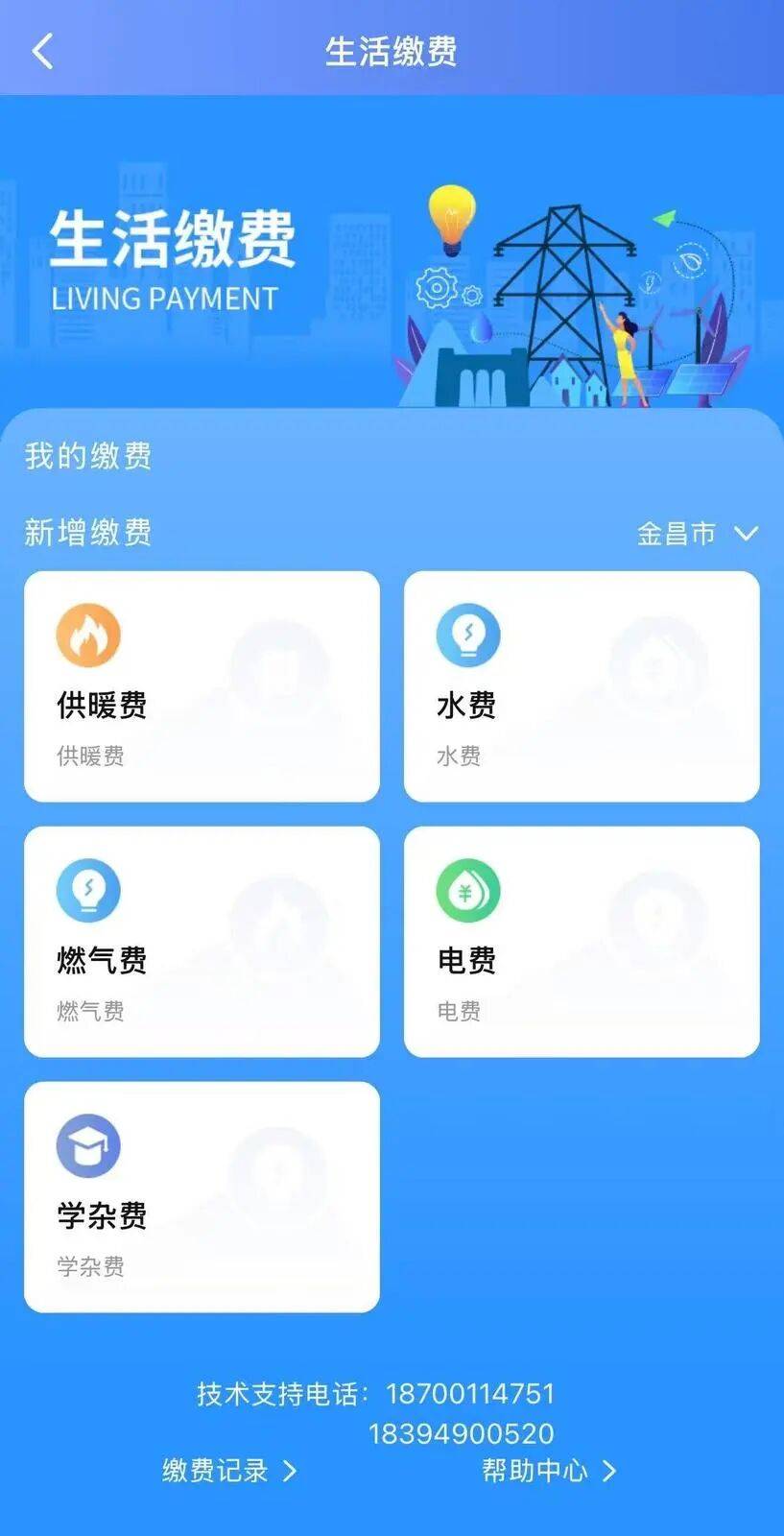Open the 供暖费 payment card
Image resolution: width=784 pixels, height=1536 pixels.
click(202, 686)
